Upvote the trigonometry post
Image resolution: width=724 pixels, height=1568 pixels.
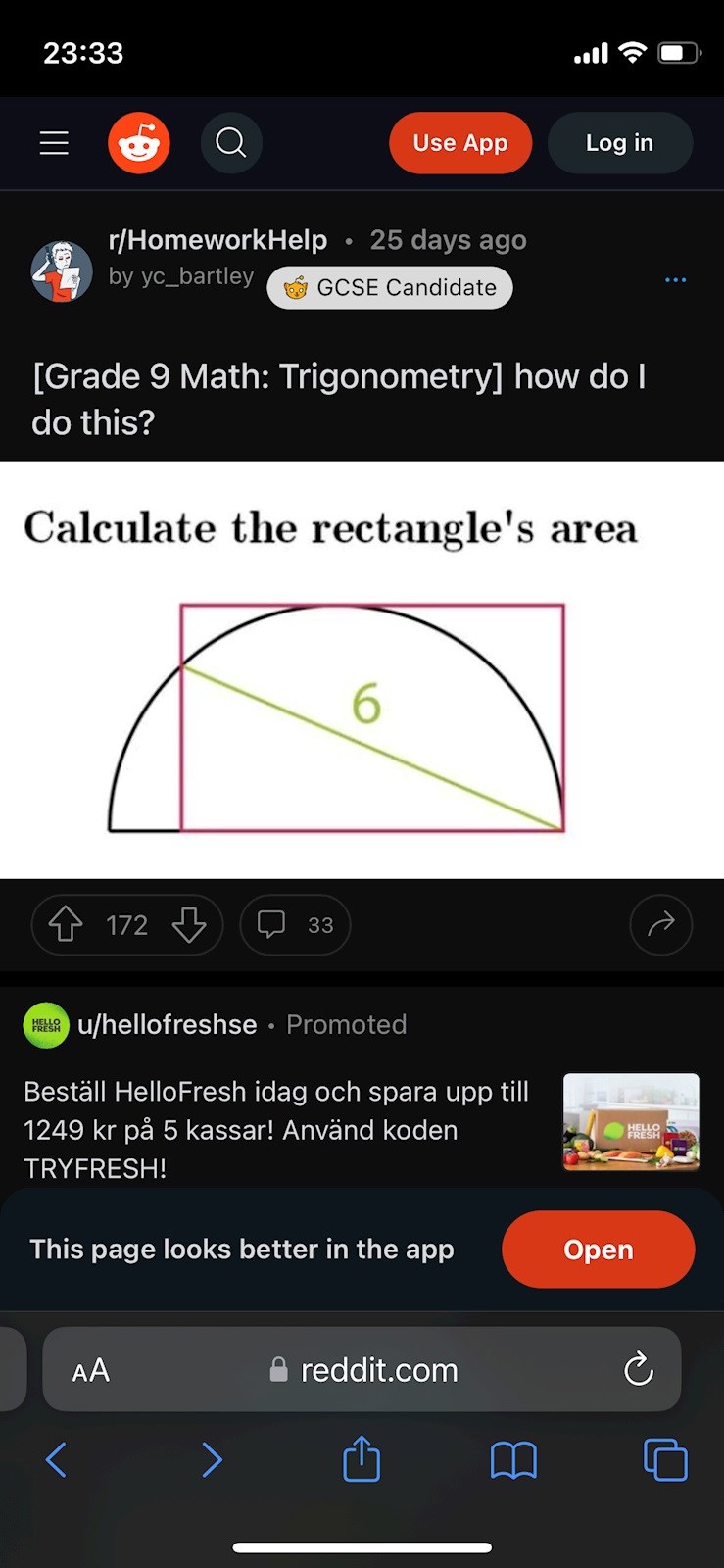[66, 924]
